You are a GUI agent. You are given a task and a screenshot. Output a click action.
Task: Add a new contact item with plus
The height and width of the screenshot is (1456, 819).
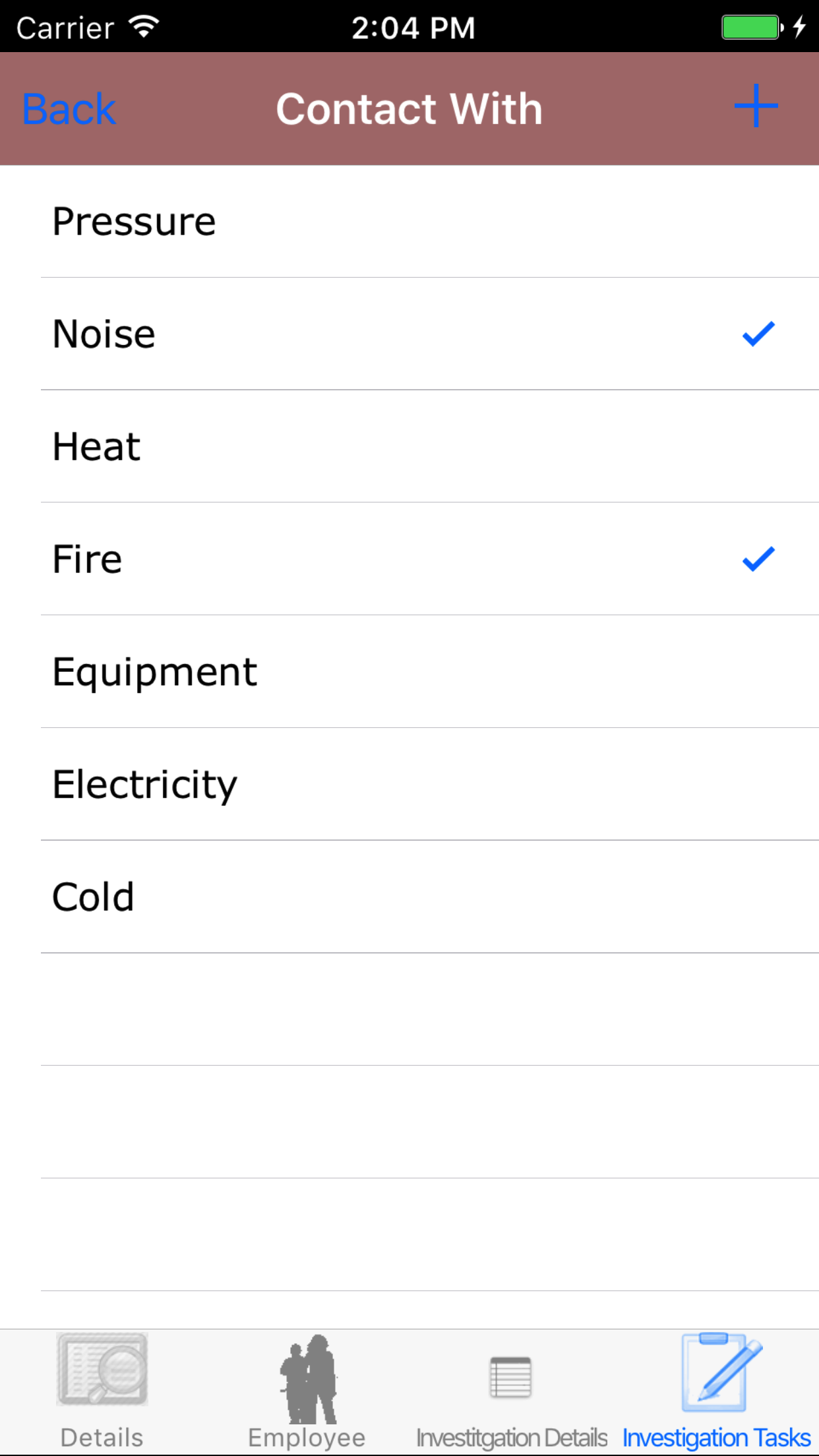pos(756,106)
